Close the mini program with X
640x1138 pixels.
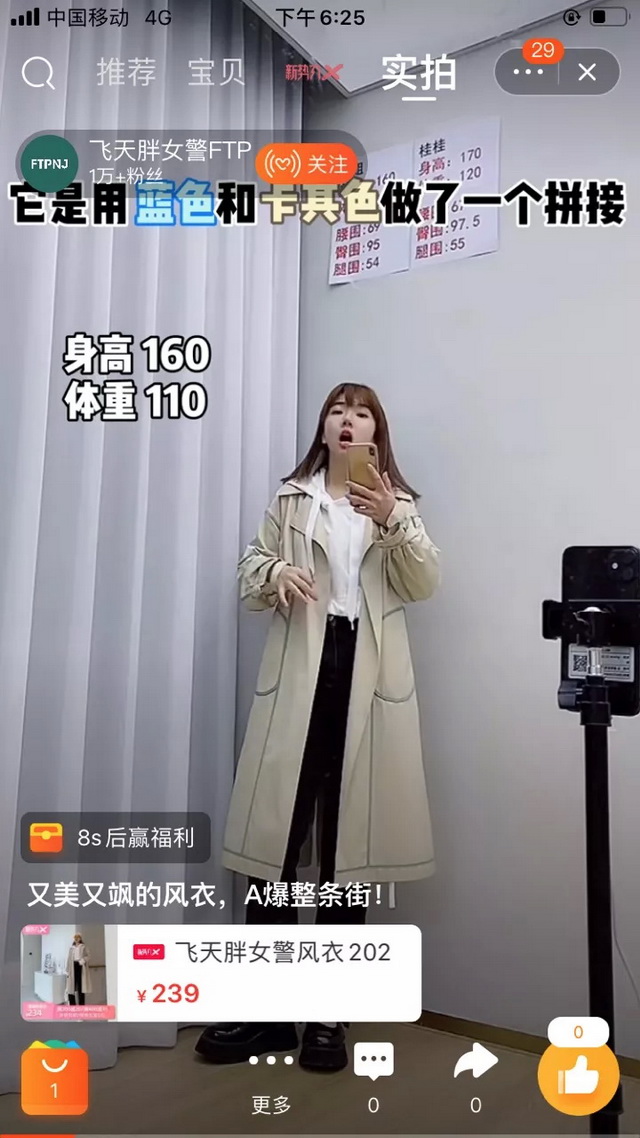point(587,72)
